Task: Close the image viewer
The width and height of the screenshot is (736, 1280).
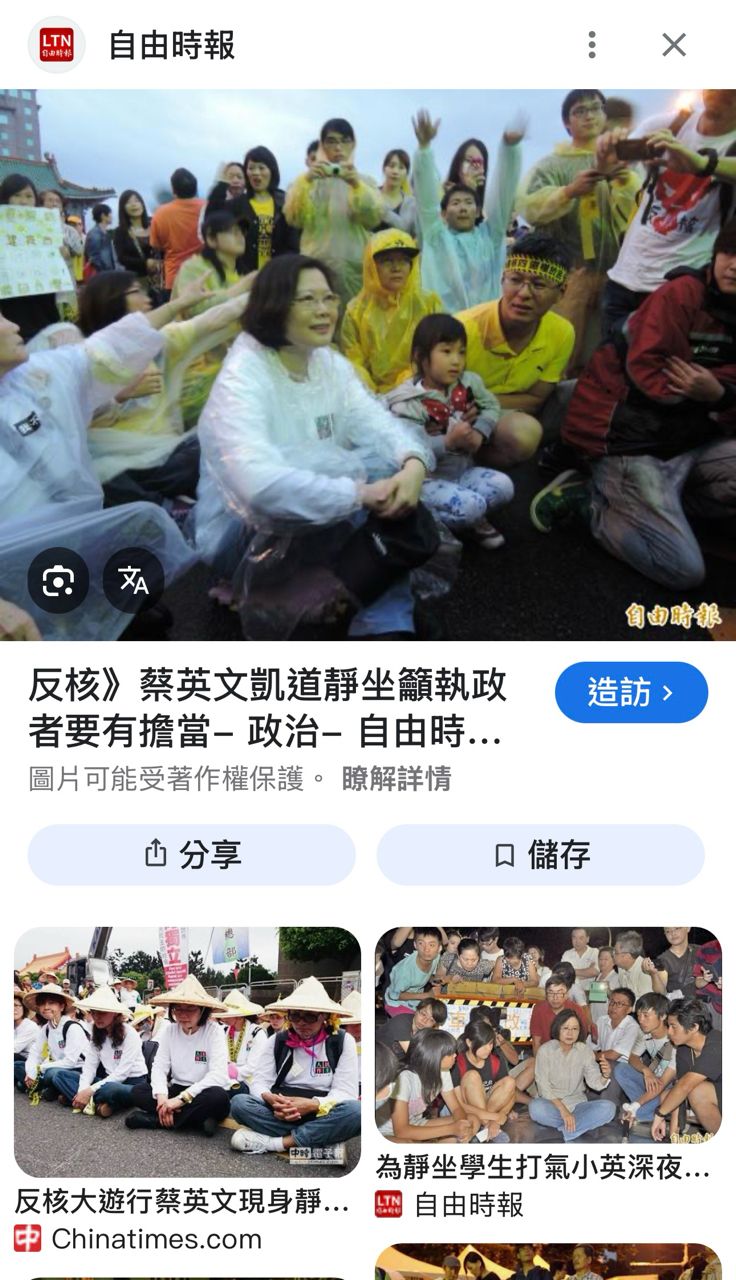Action: 674,45
